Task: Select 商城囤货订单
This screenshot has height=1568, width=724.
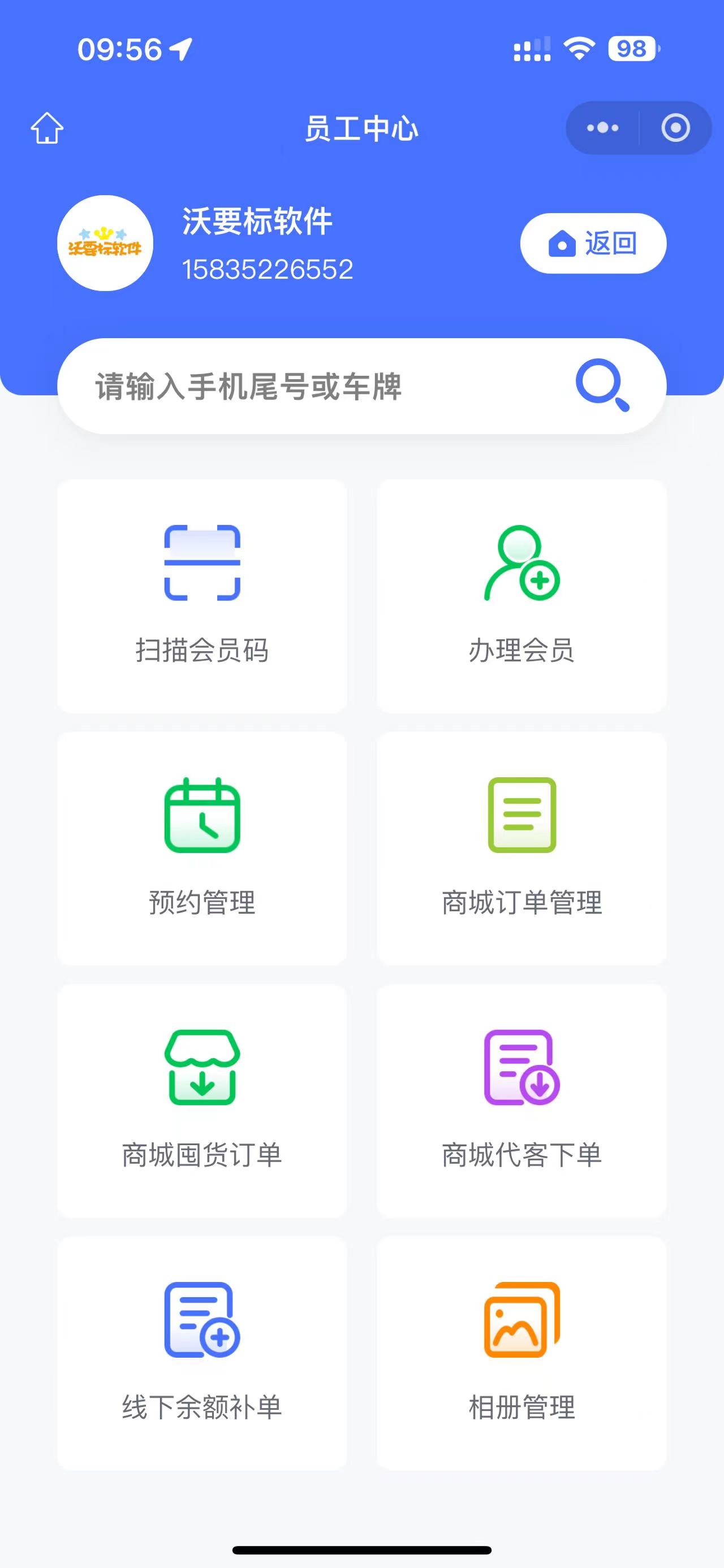Action: click(202, 1101)
